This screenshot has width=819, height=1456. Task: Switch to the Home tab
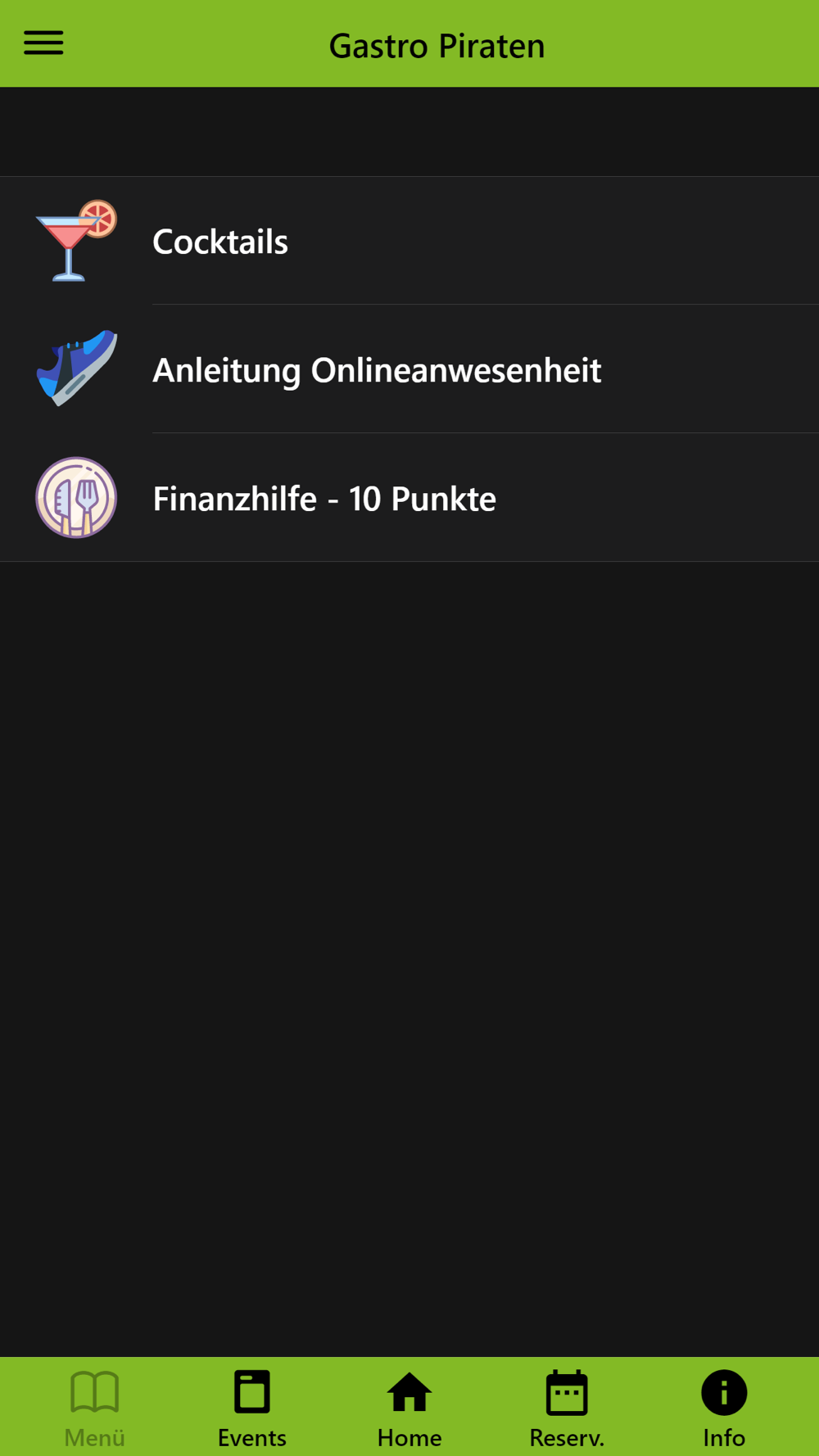[x=409, y=1408]
